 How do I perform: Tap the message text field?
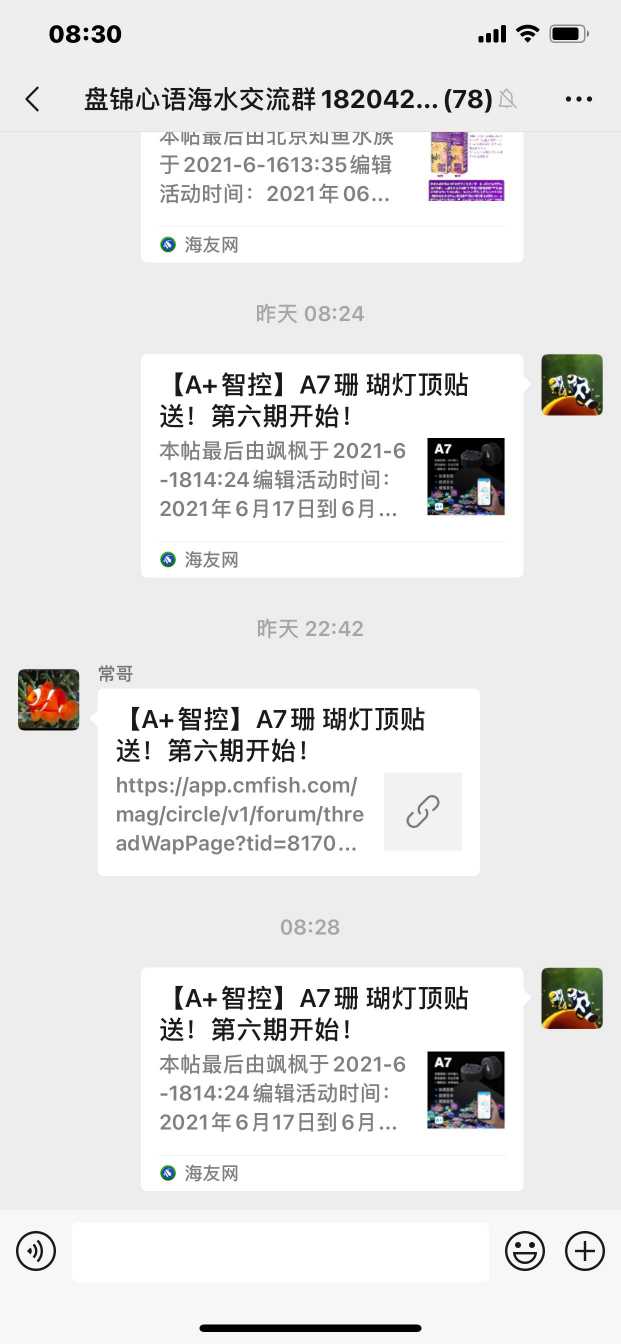(280, 1251)
